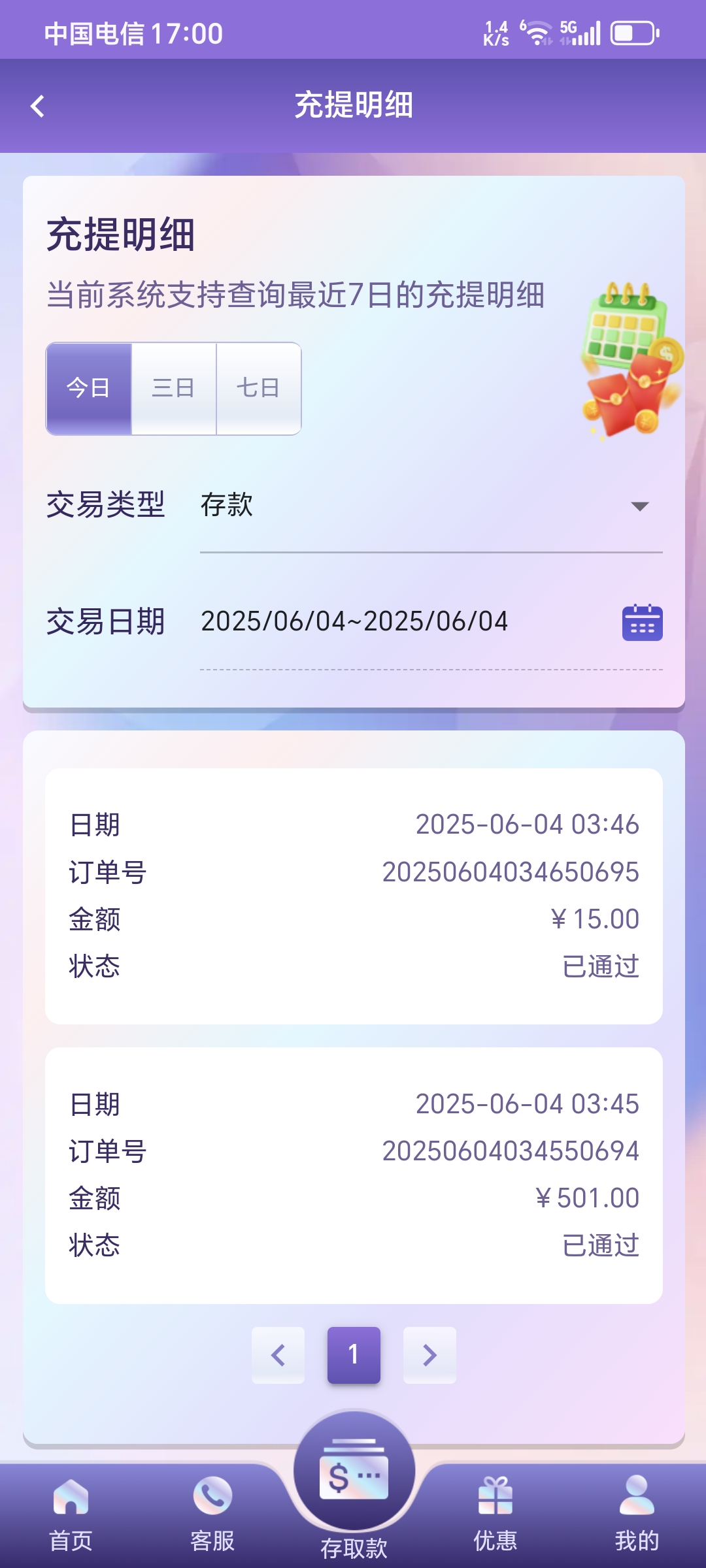
Task: Select the 今日 filter
Action: [x=89, y=388]
